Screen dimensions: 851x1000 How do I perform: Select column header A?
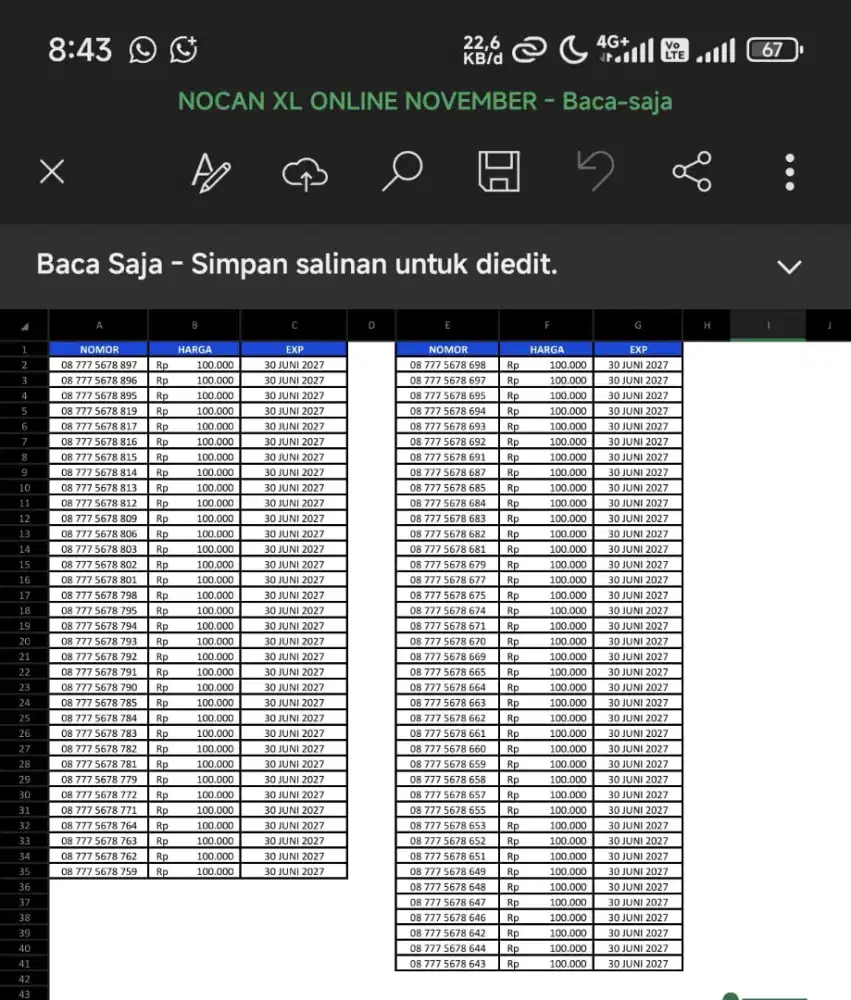(98, 325)
